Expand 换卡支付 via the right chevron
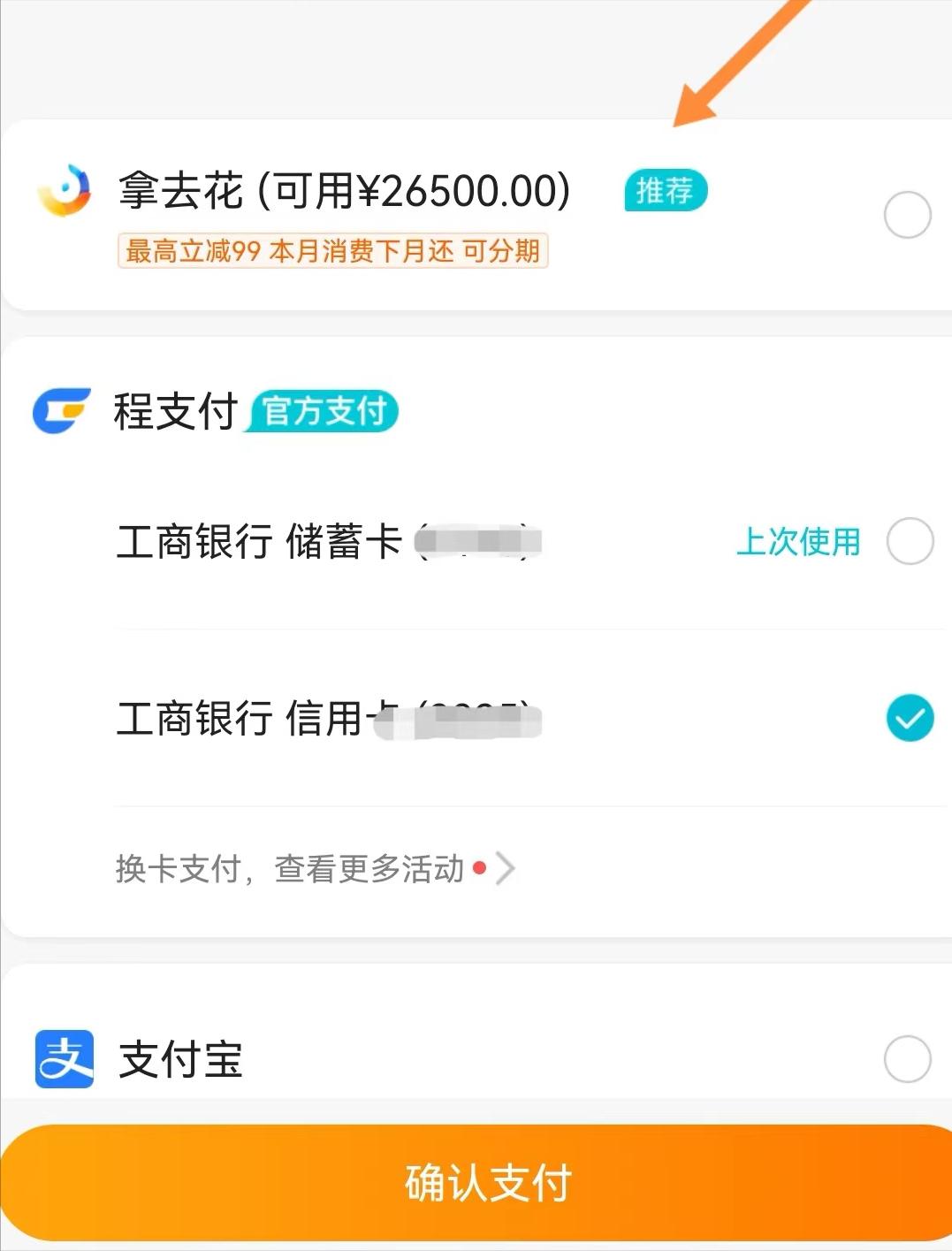The image size is (952, 1251). pyautogui.click(x=504, y=868)
